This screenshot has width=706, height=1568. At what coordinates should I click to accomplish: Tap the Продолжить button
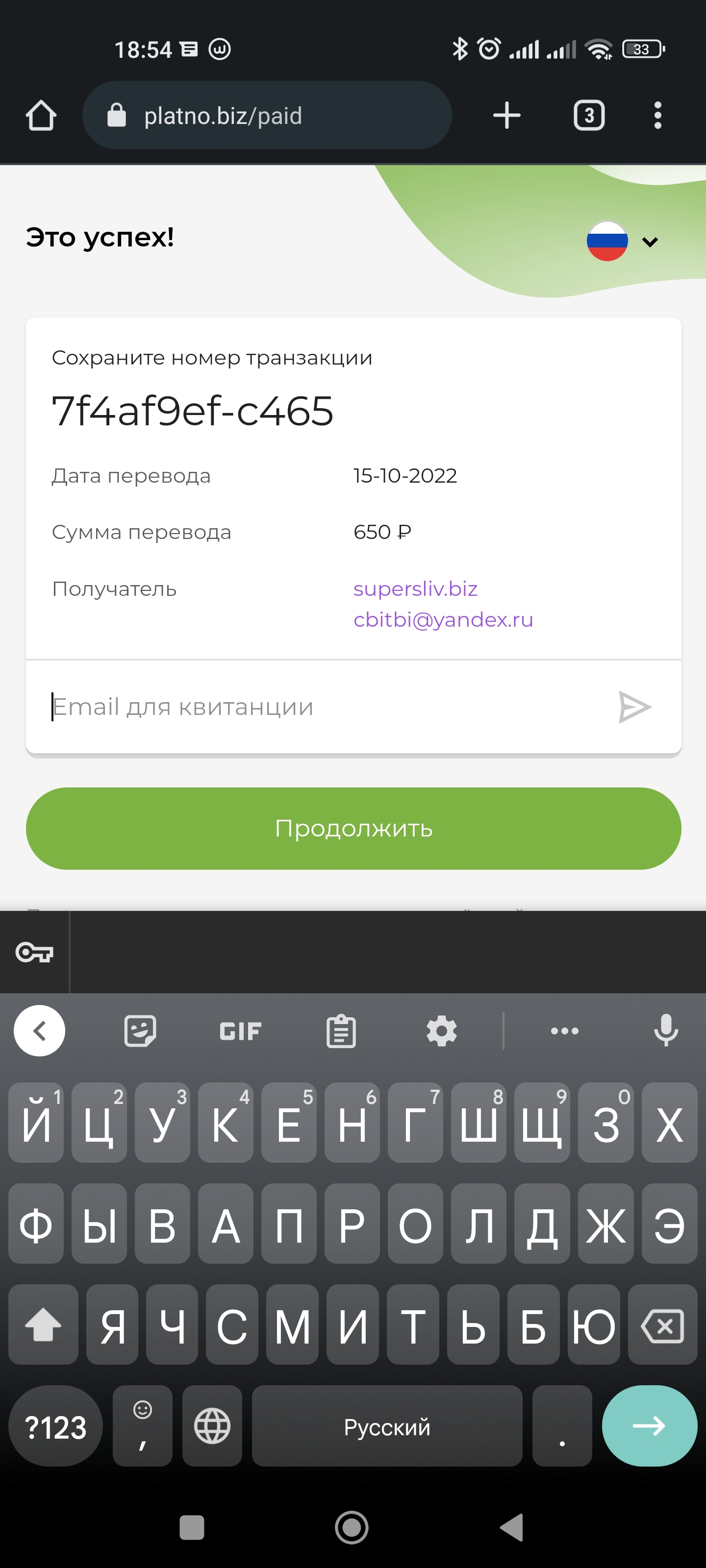tap(353, 829)
